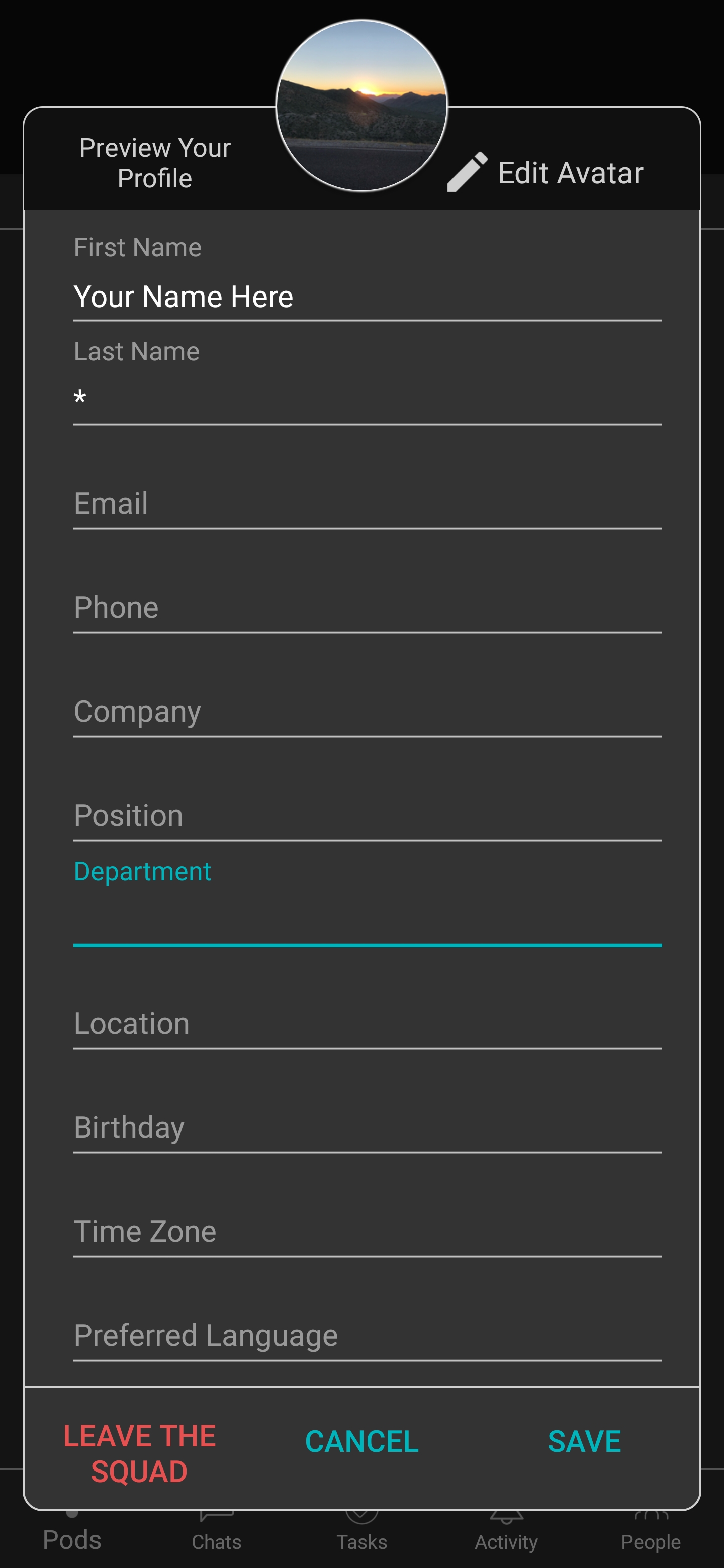Select the Email input field
724x1568 pixels.
(x=367, y=504)
